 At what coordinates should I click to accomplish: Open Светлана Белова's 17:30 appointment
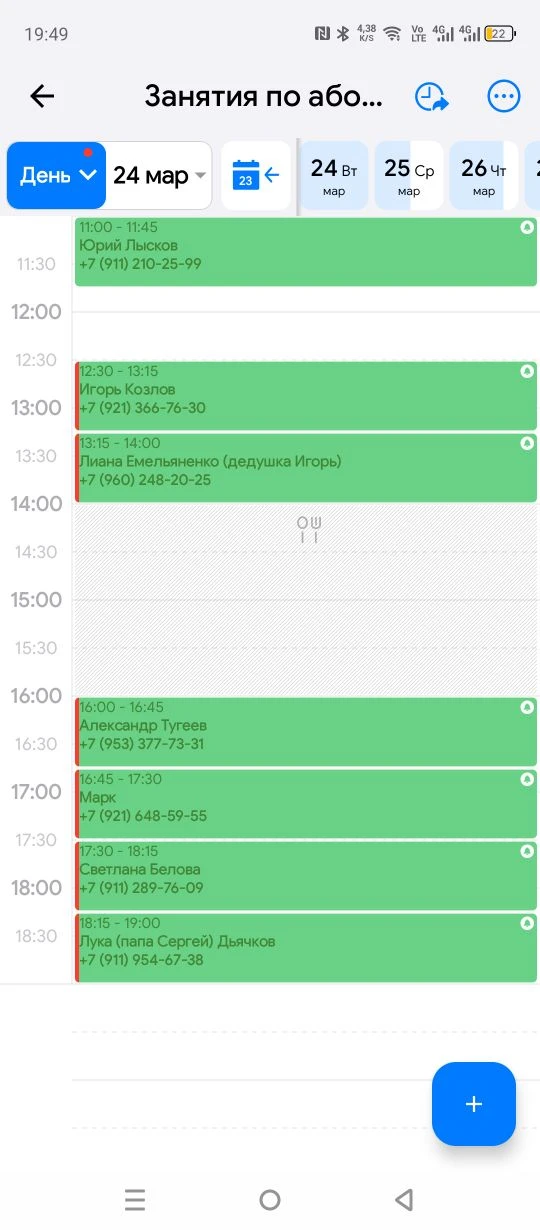[x=306, y=876]
